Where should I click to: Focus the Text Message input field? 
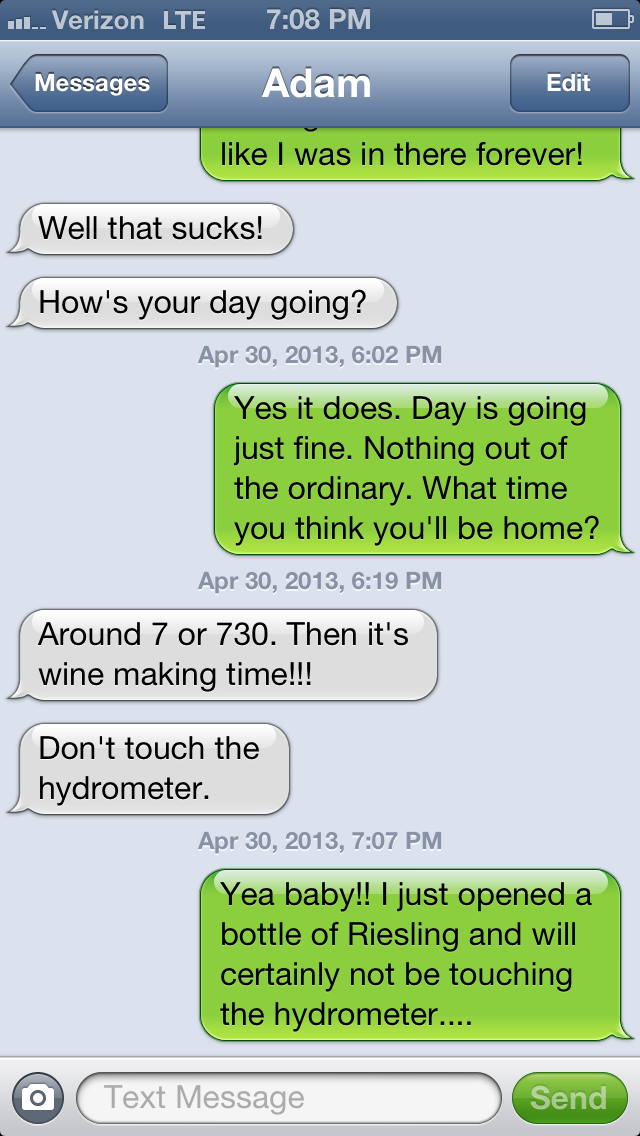coord(288,1098)
